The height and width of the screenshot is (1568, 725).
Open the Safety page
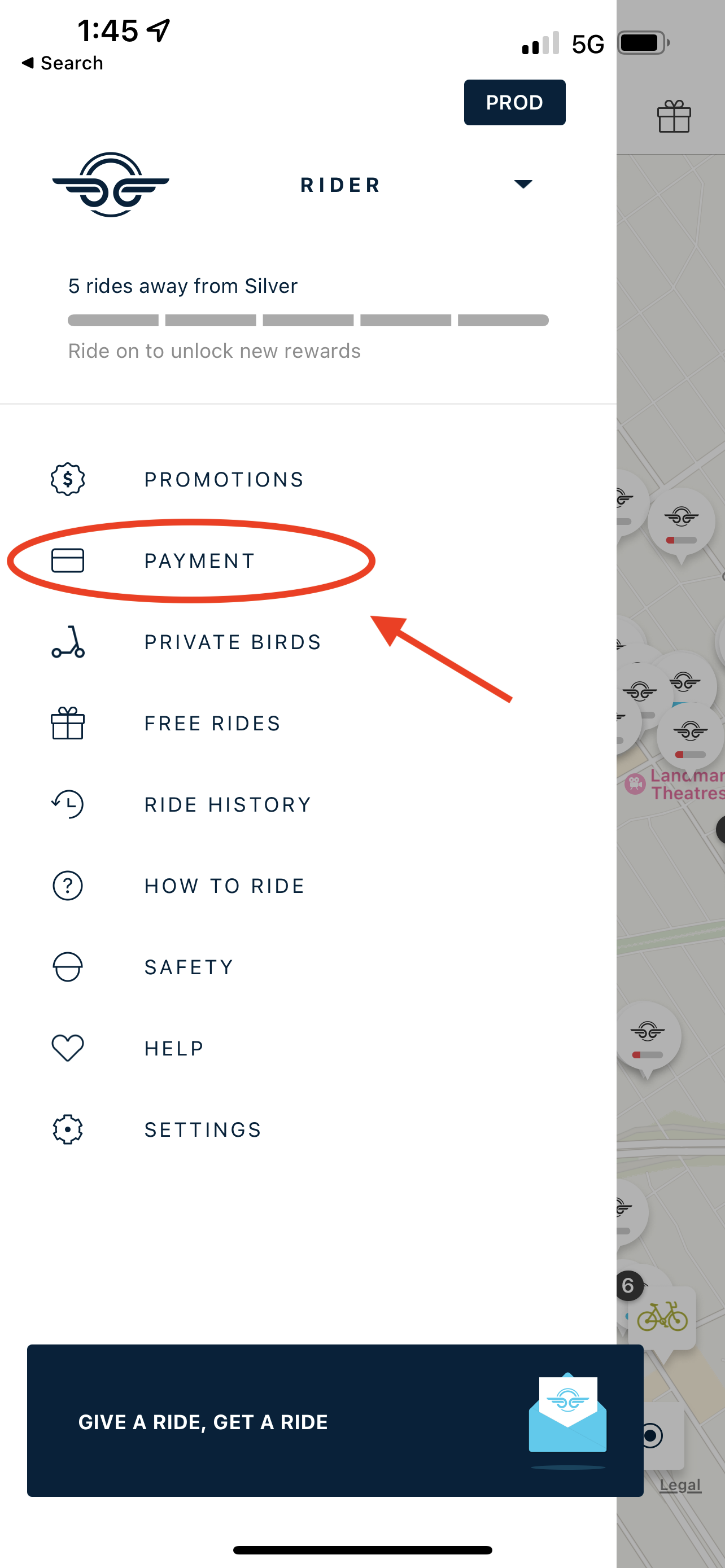[x=188, y=967]
